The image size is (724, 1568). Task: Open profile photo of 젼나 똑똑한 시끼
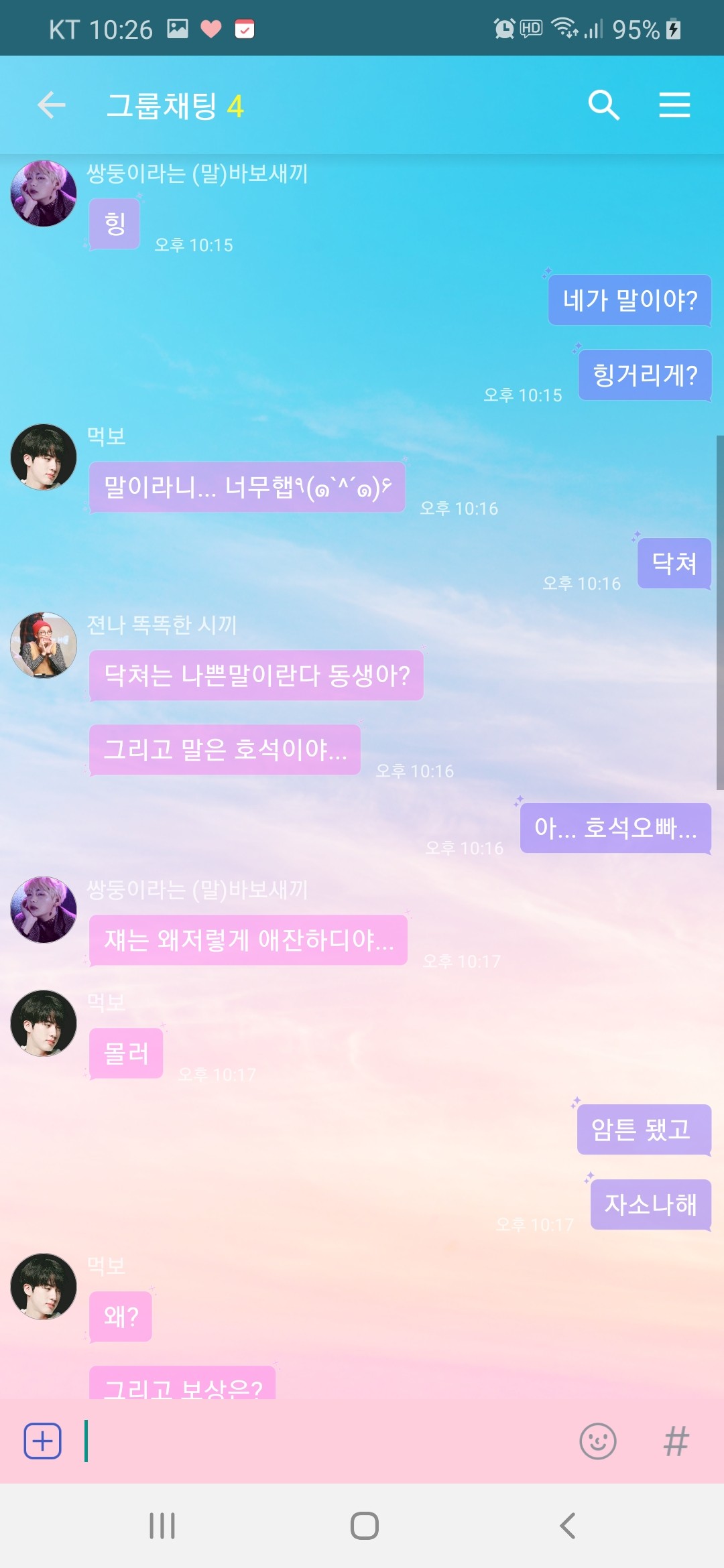click(x=44, y=645)
